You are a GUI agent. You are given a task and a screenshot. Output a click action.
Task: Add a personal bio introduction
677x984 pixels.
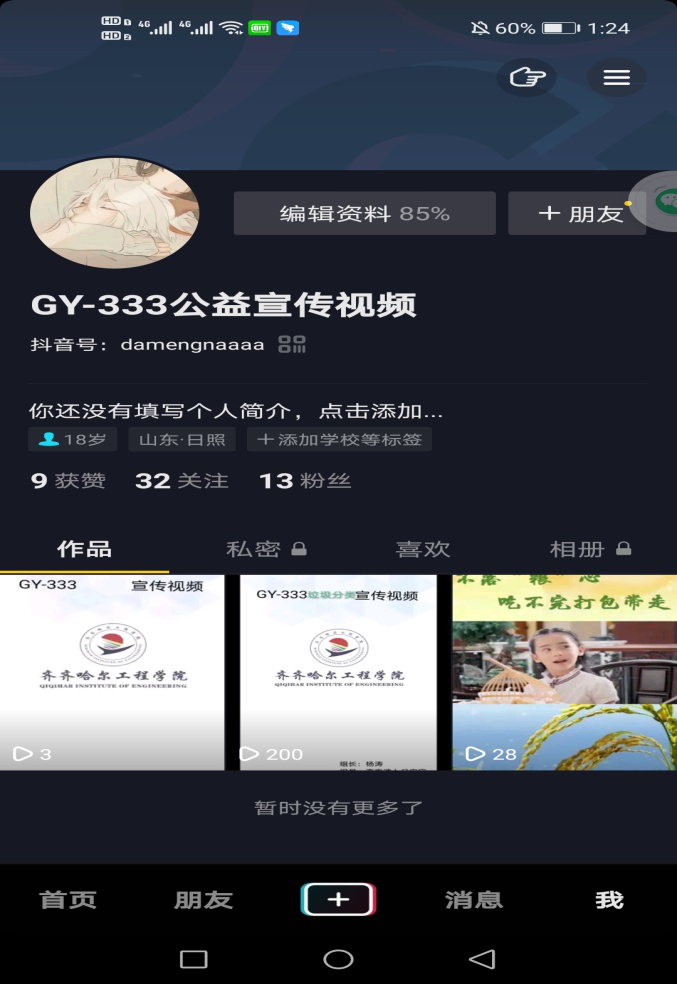[x=236, y=411]
